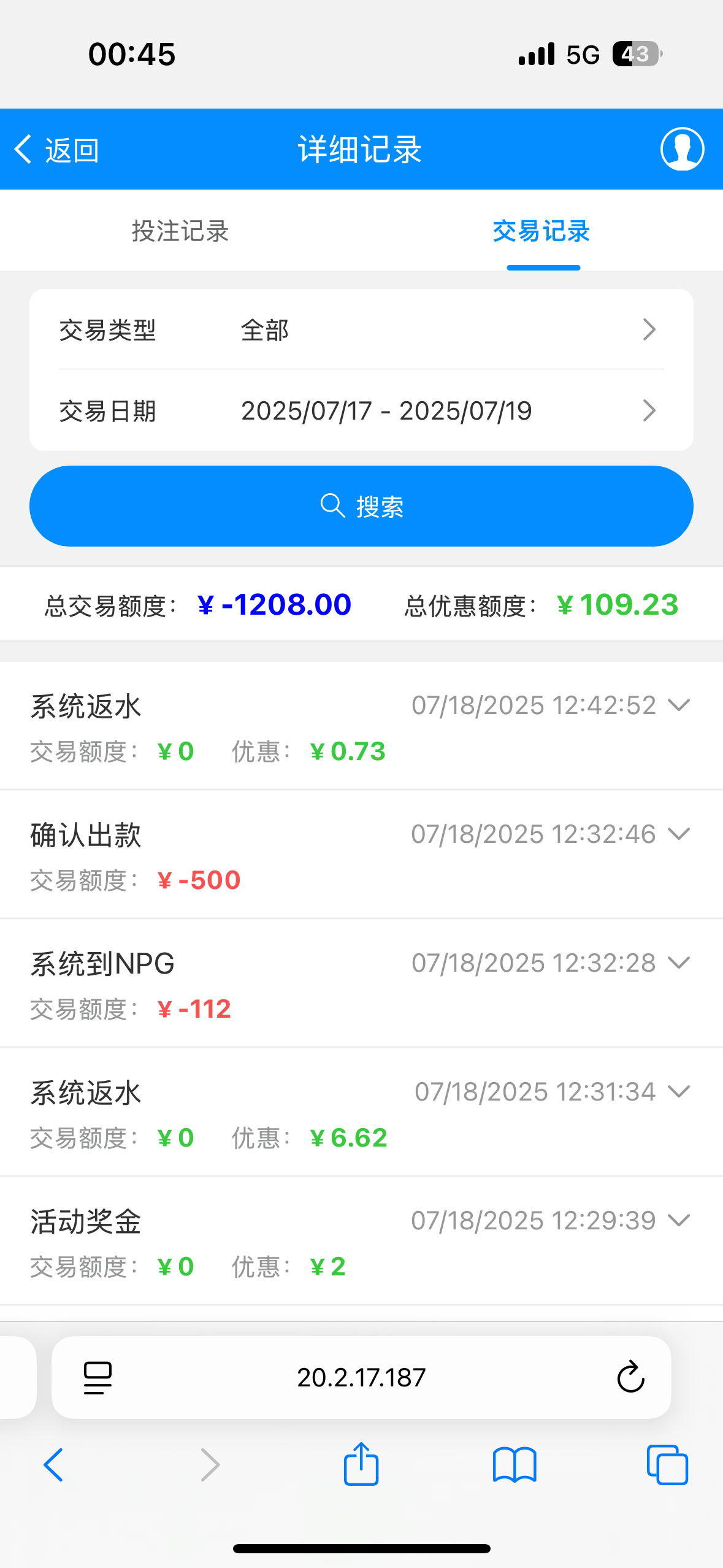Select the 交易记录 tab
This screenshot has height=1568, width=723.
tap(541, 231)
